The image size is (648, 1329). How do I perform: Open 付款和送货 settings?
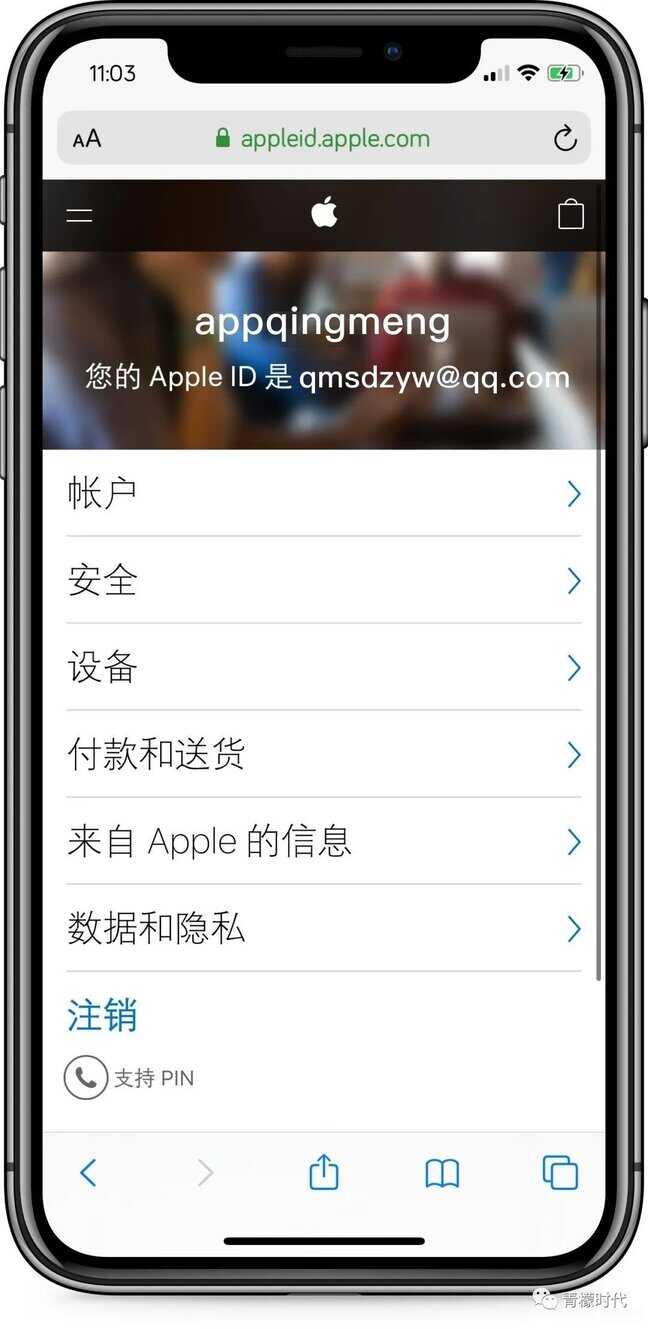click(323, 754)
